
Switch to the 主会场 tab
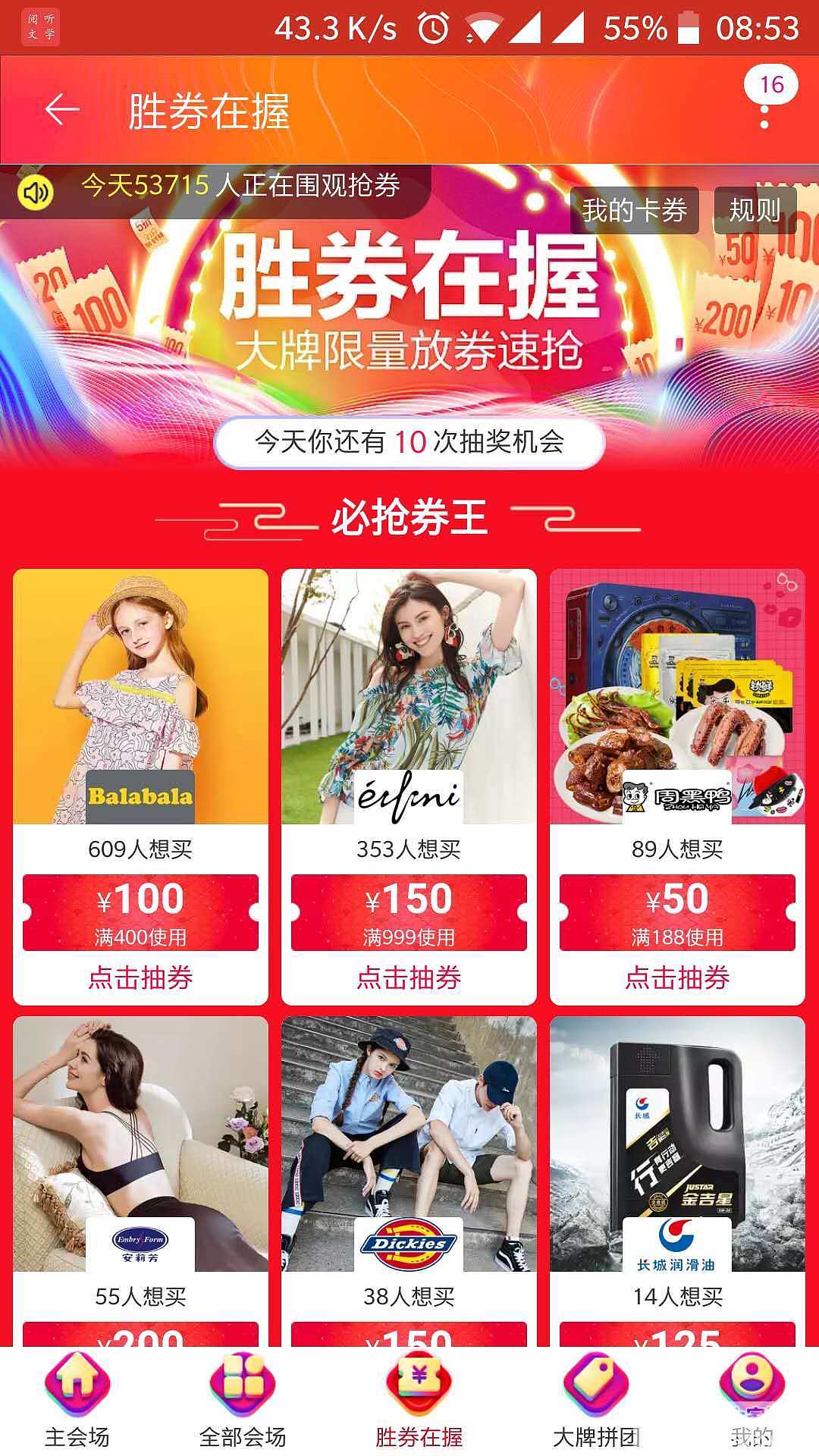pyautogui.click(x=77, y=1403)
